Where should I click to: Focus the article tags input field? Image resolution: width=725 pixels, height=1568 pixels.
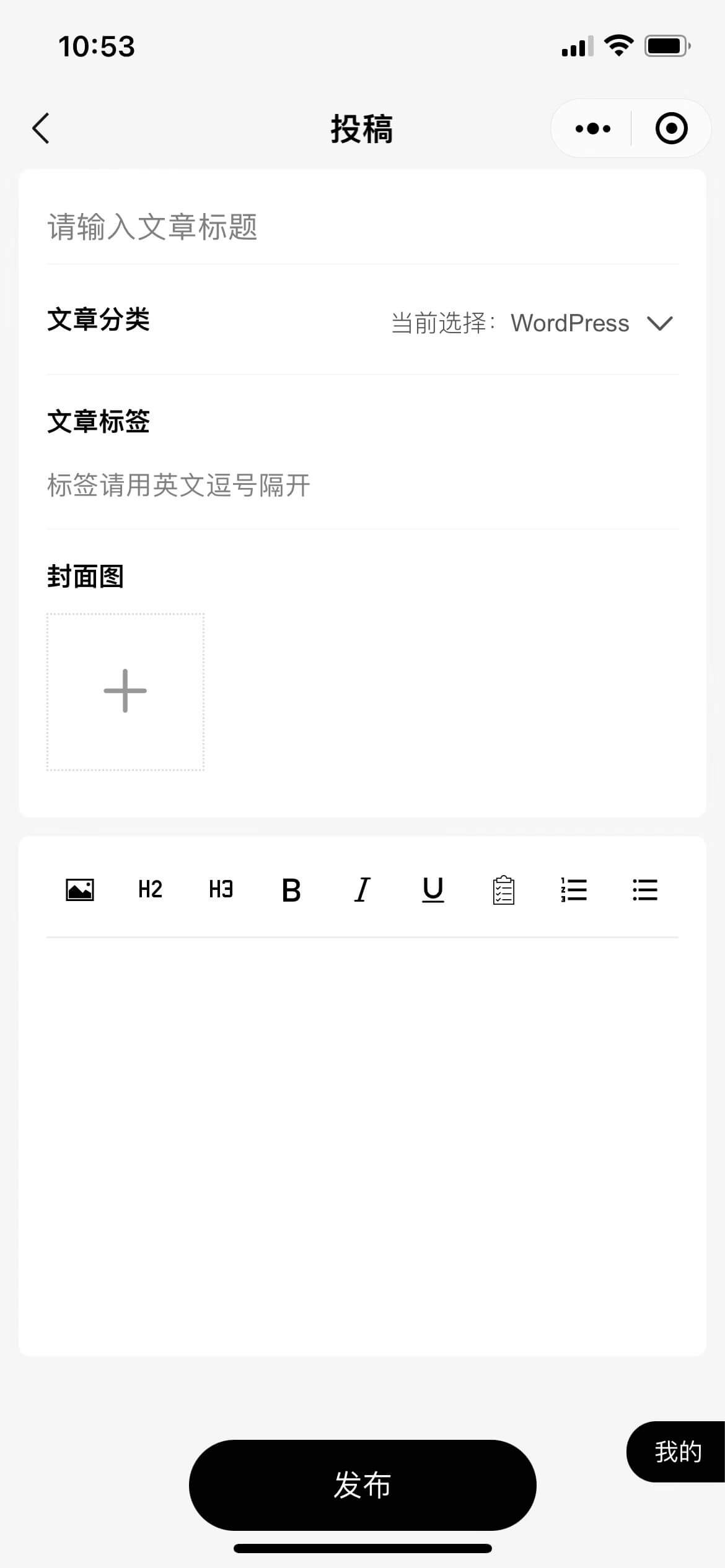tap(362, 486)
